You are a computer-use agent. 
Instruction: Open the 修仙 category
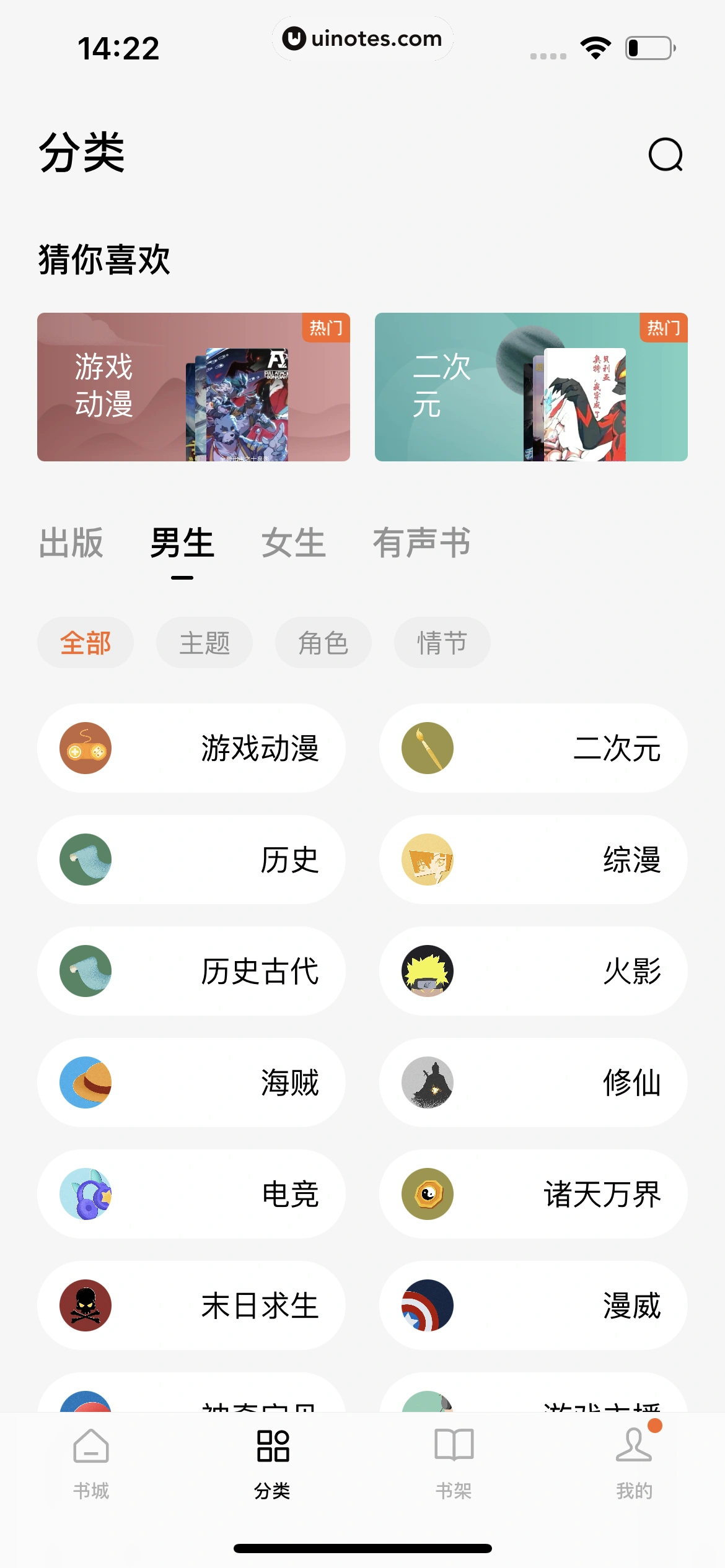(533, 1082)
